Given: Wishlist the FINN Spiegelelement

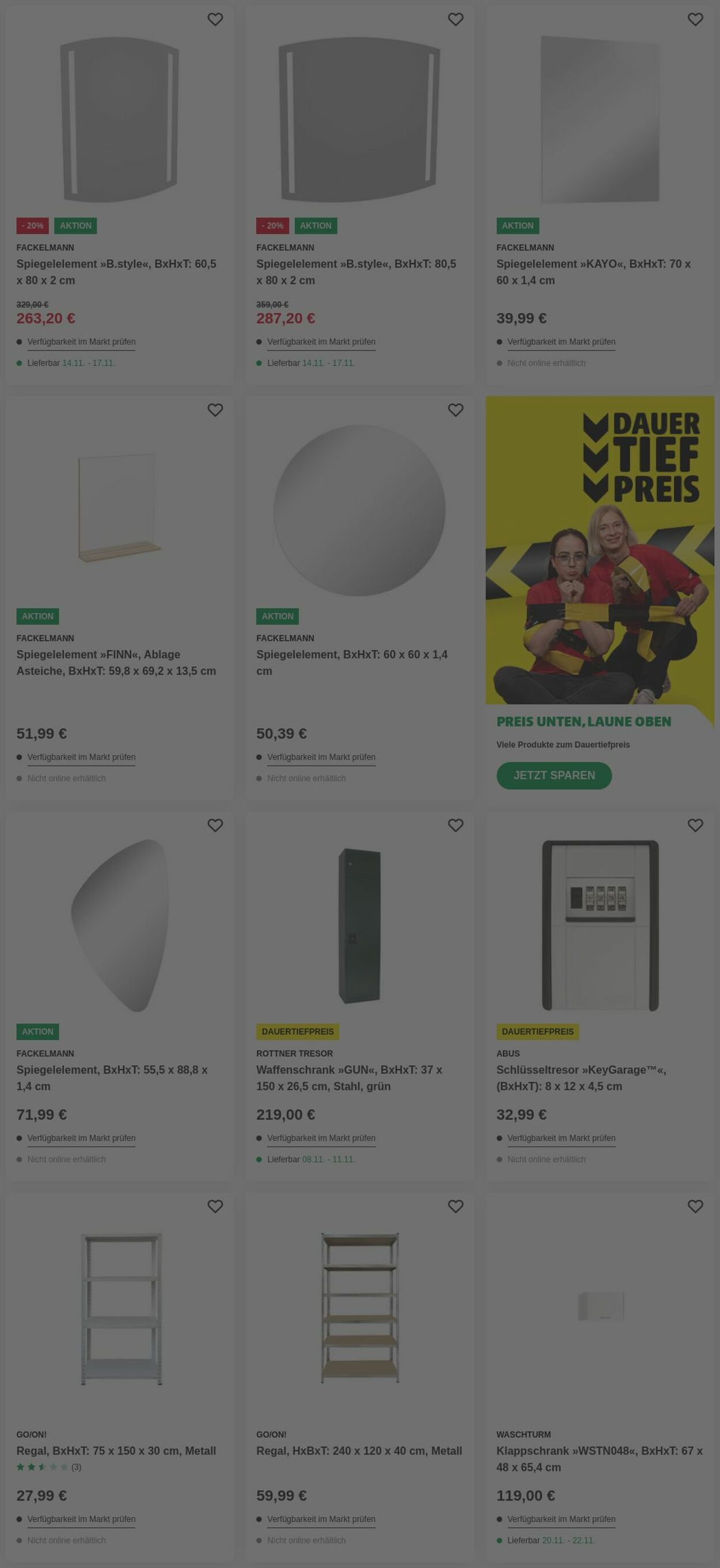Looking at the screenshot, I should tap(215, 410).
